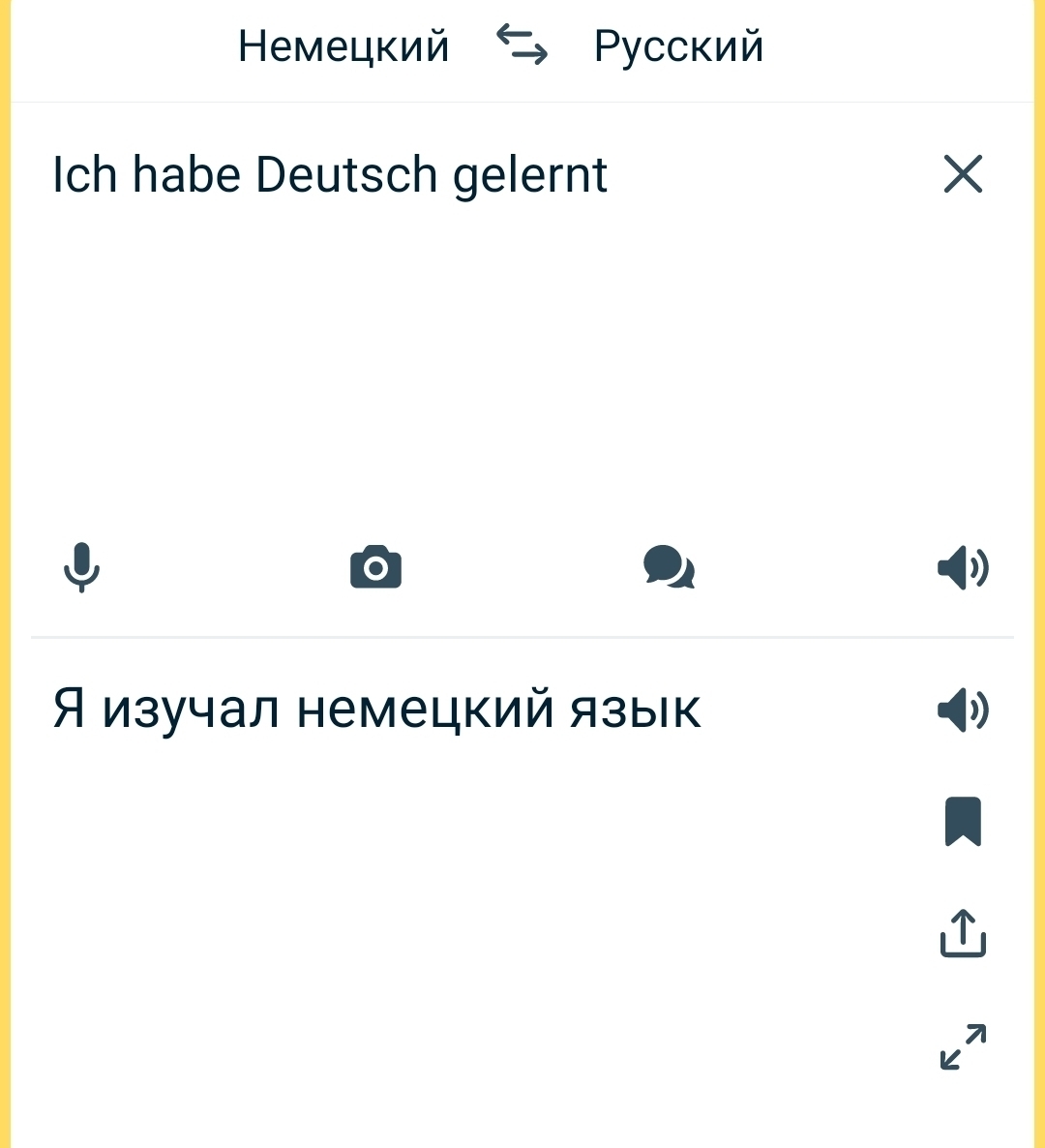Image resolution: width=1045 pixels, height=1148 pixels.
Task: Open conversation dialogue mode
Action: point(669,567)
